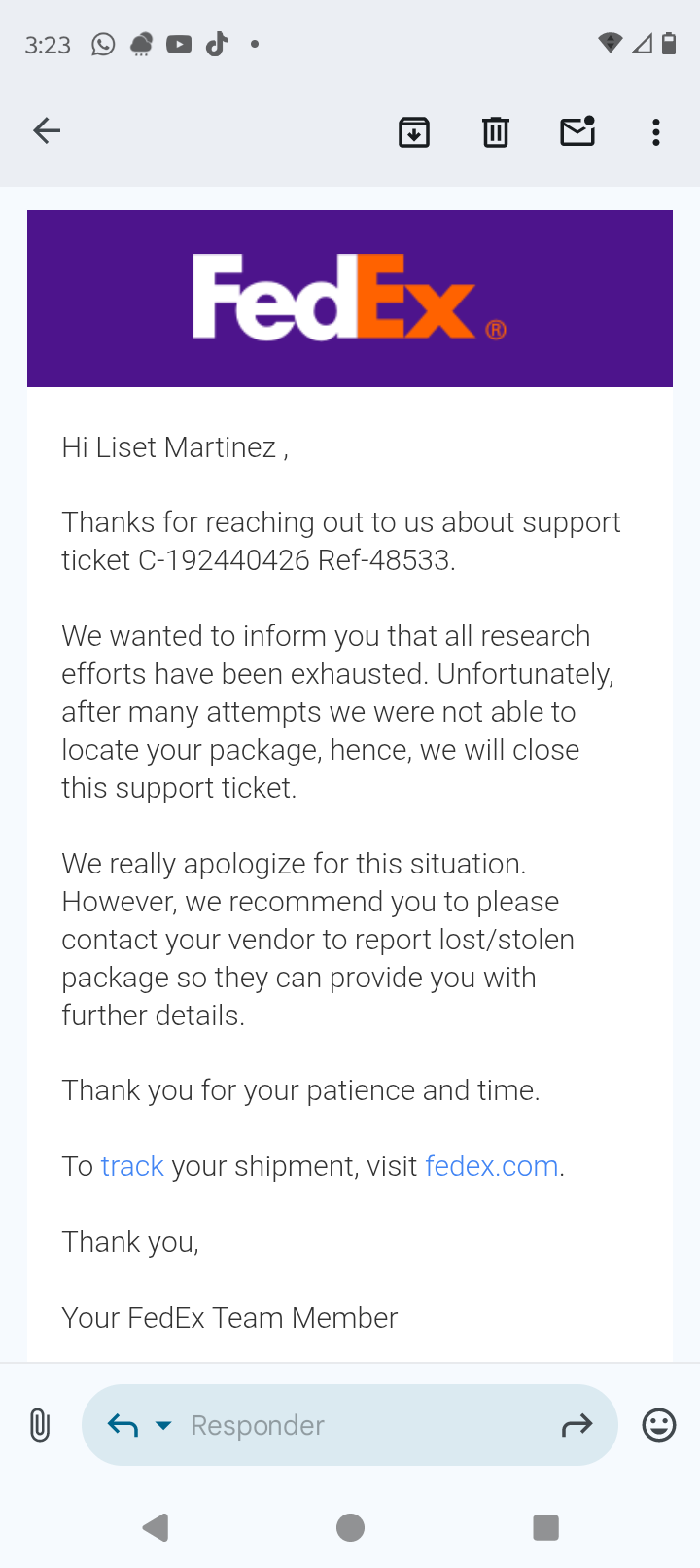Tap the system home button

point(350,1527)
